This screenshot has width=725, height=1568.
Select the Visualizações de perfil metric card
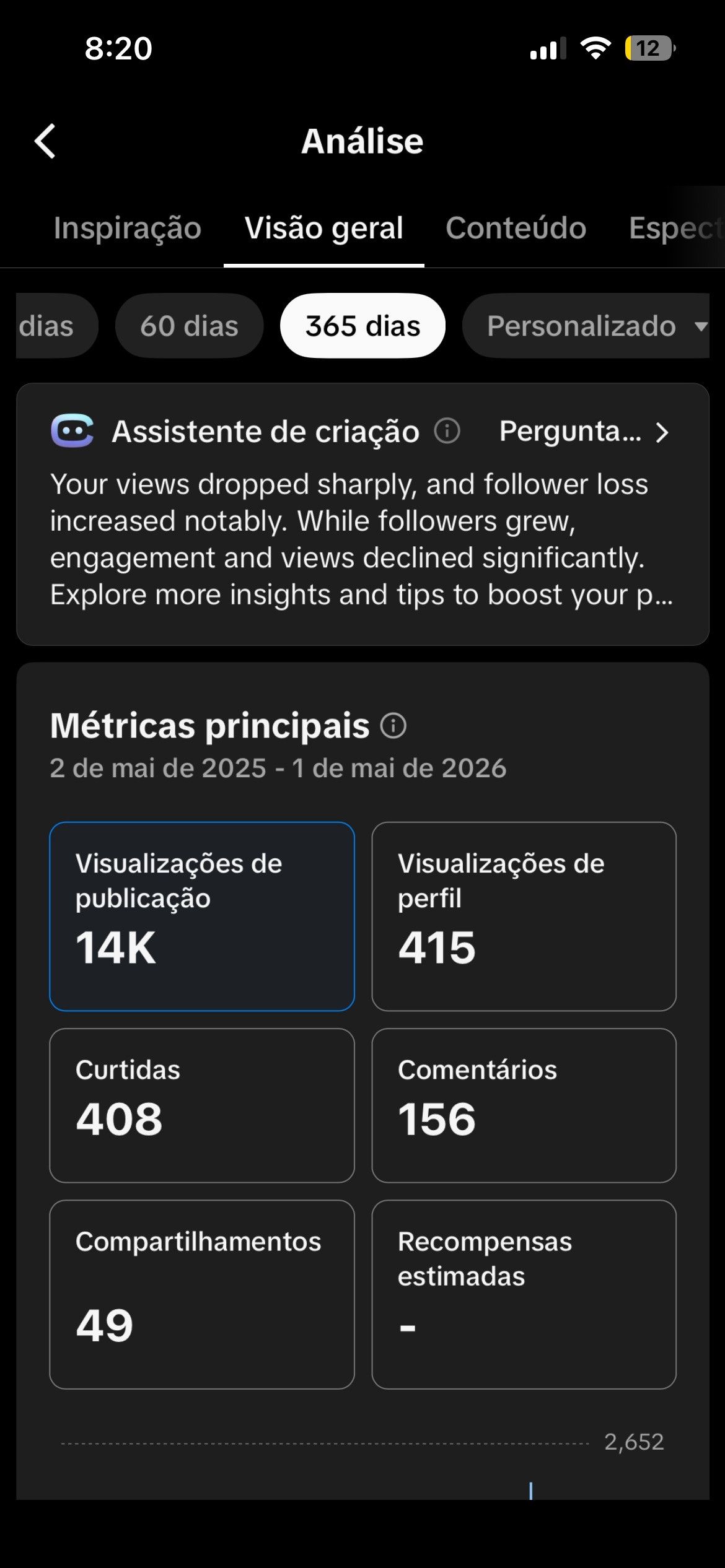click(x=524, y=917)
